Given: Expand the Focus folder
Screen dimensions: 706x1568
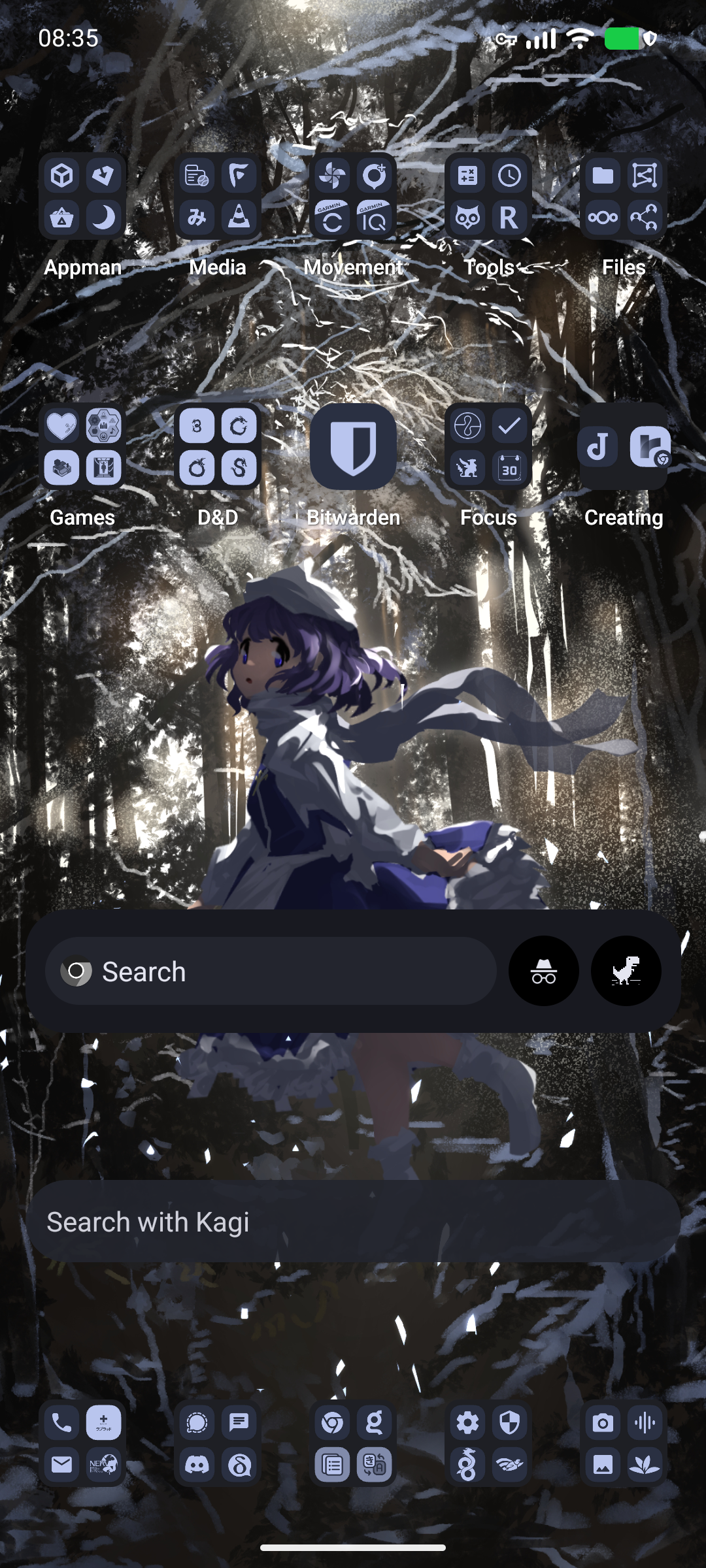Looking at the screenshot, I should click(x=488, y=447).
